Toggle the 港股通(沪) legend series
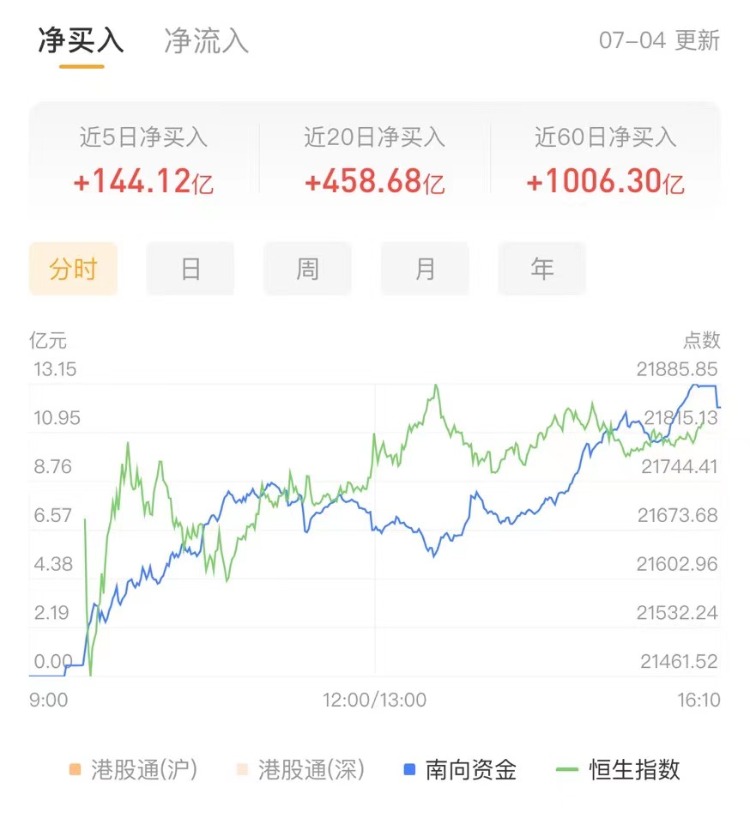 coord(132,770)
